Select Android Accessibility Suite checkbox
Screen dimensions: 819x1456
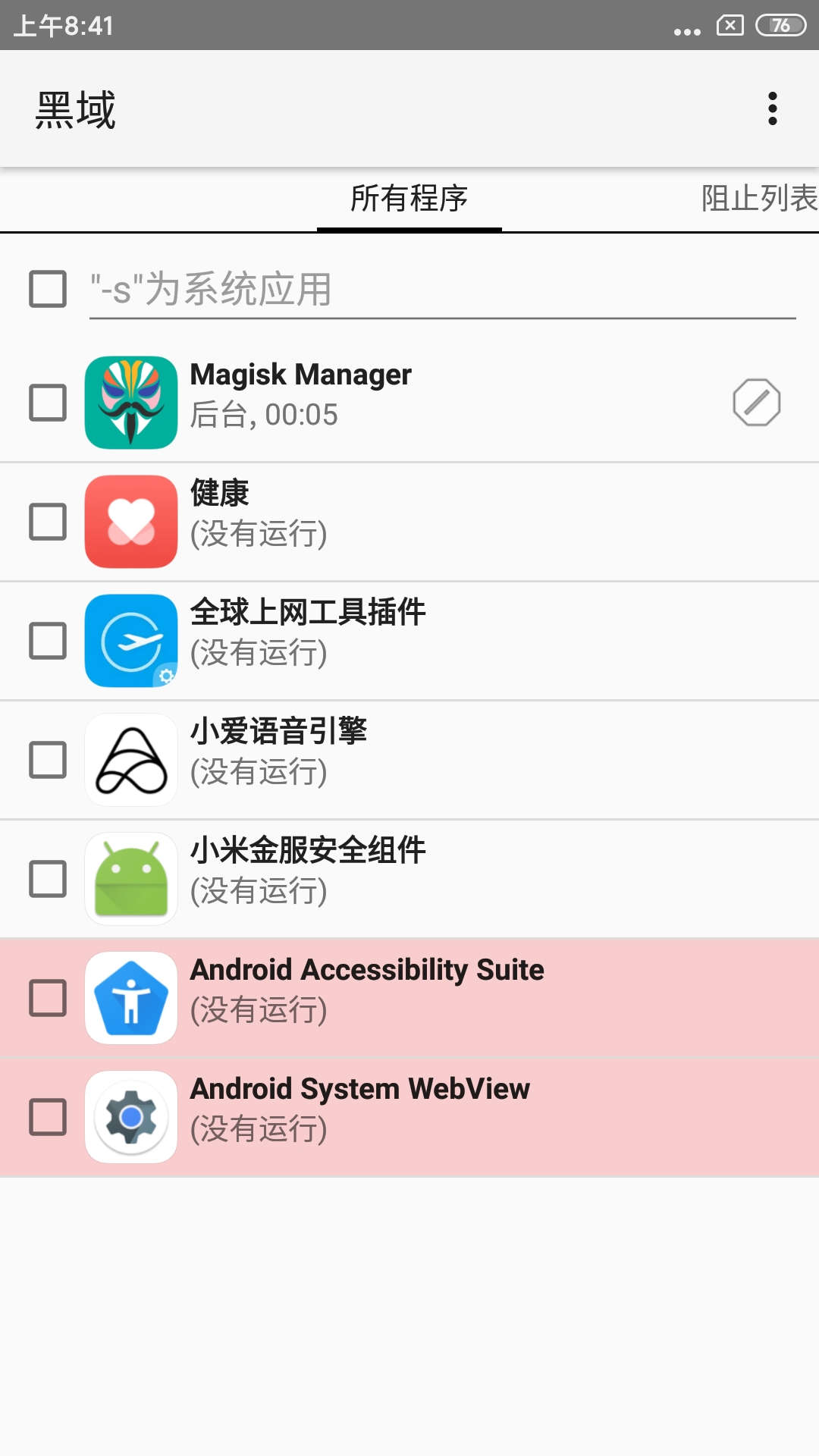pyautogui.click(x=48, y=998)
